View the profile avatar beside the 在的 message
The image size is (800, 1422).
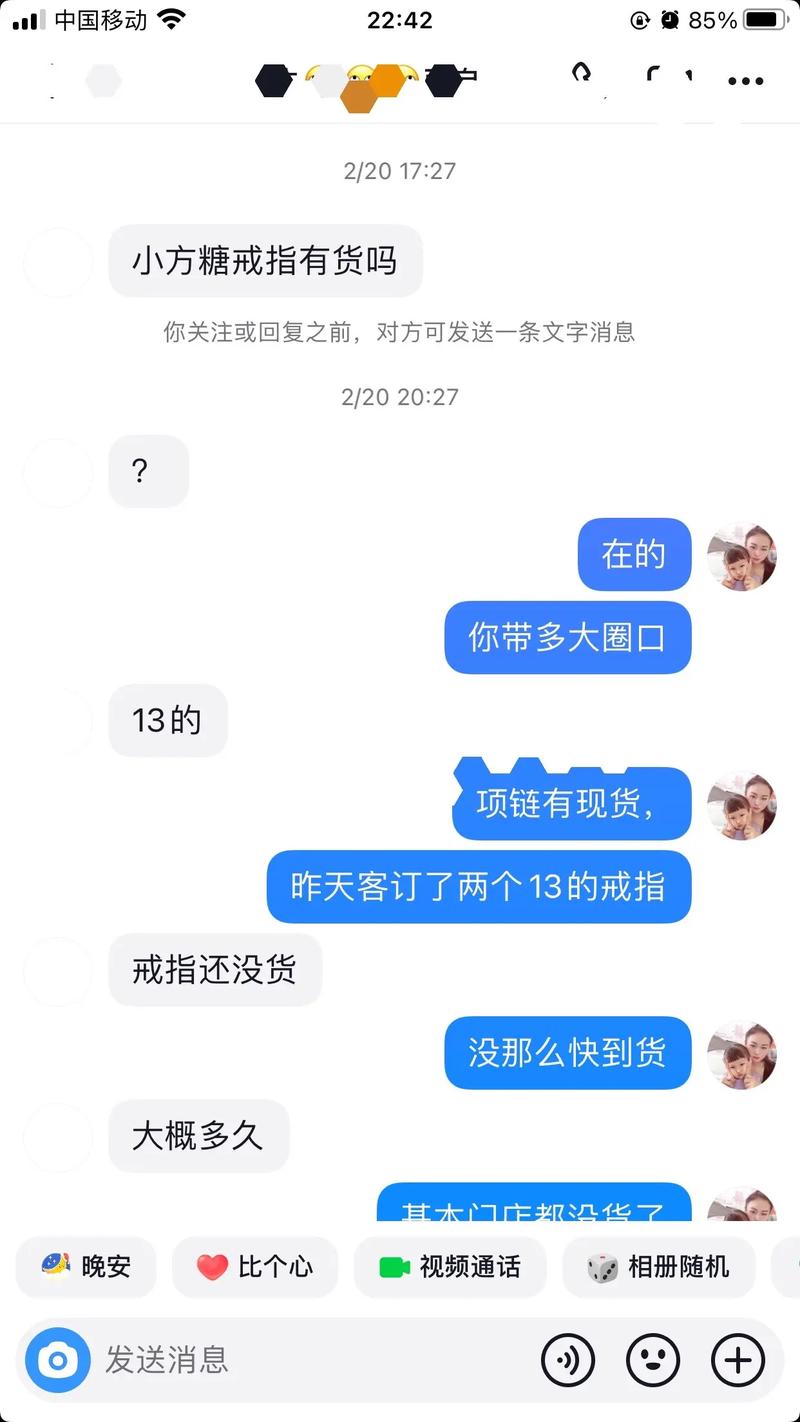point(741,556)
